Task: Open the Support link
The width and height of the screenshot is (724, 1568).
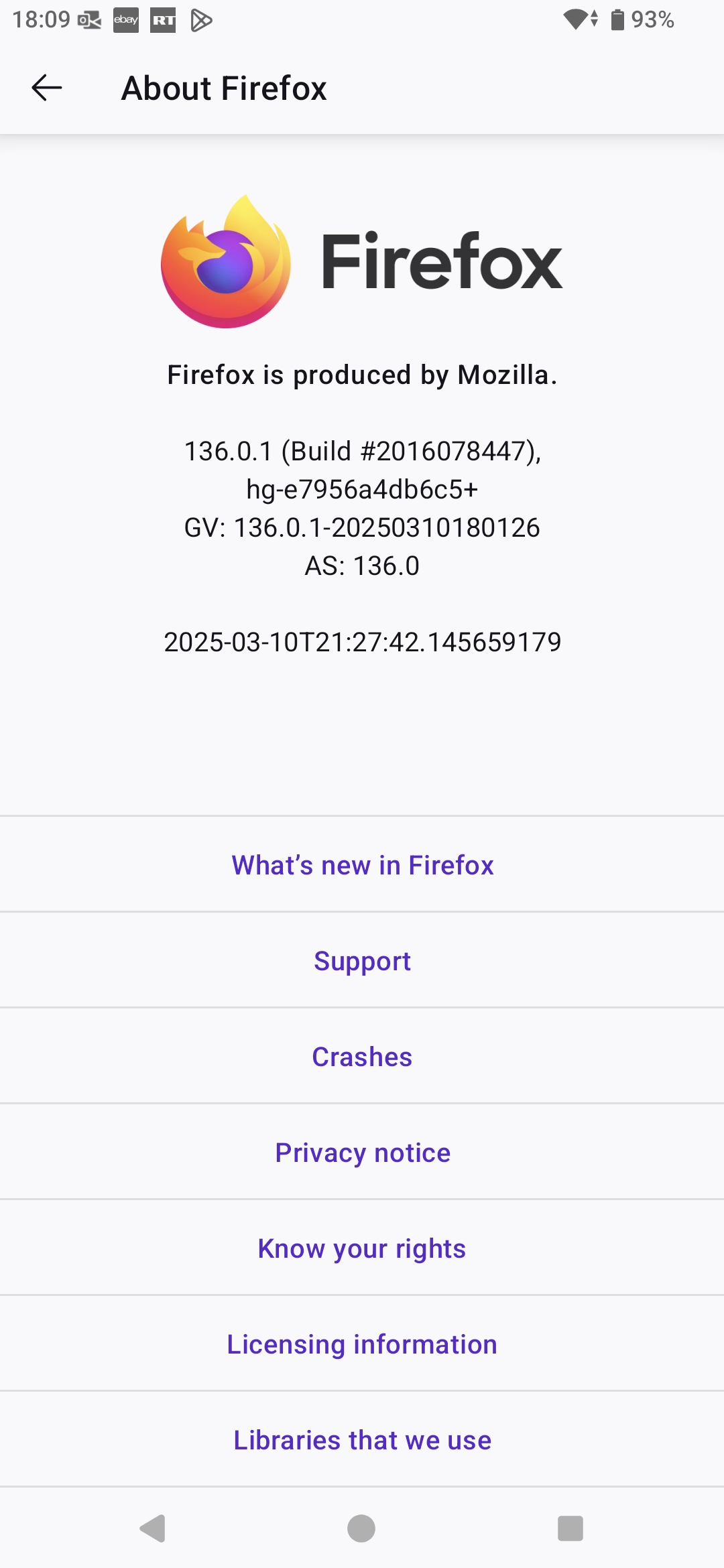Action: coord(362,960)
